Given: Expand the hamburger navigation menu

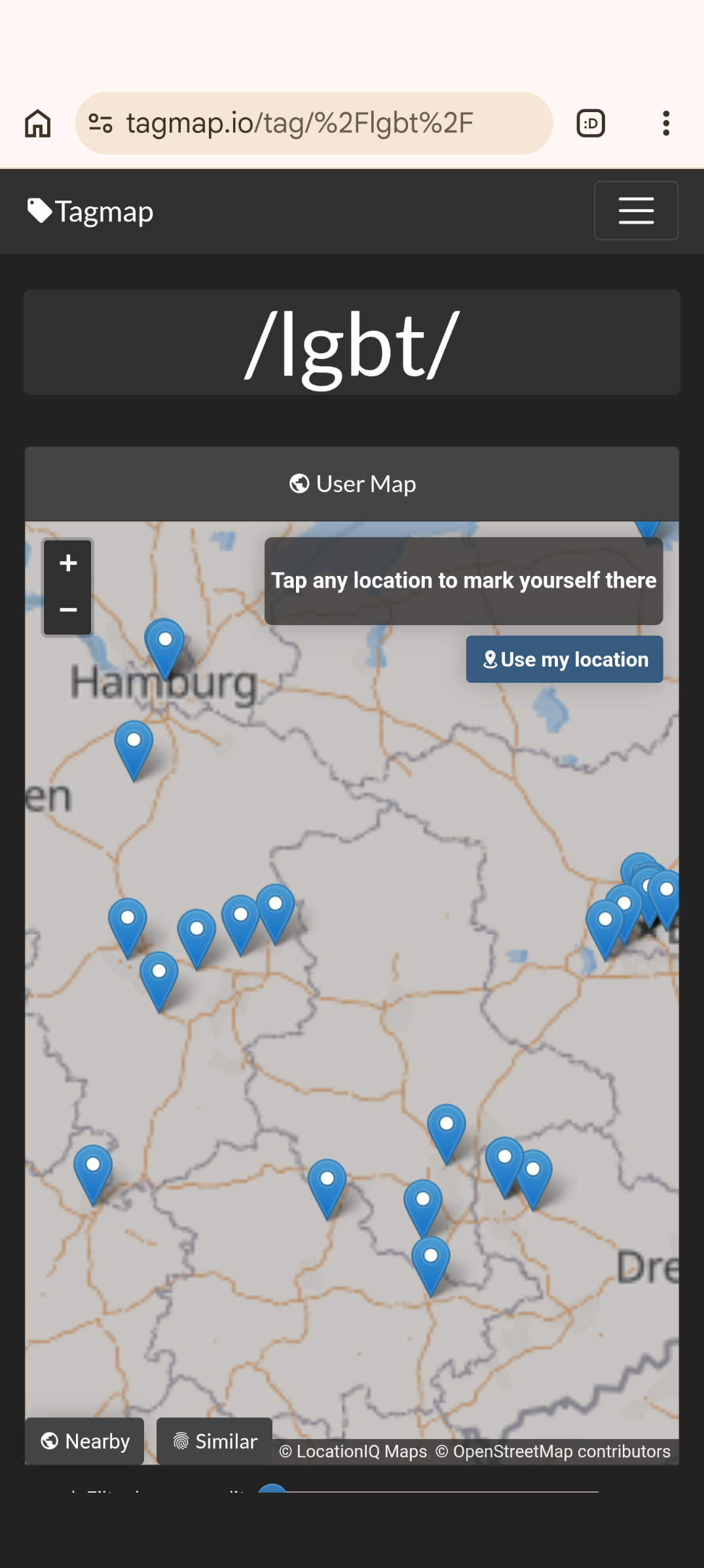Looking at the screenshot, I should (635, 211).
